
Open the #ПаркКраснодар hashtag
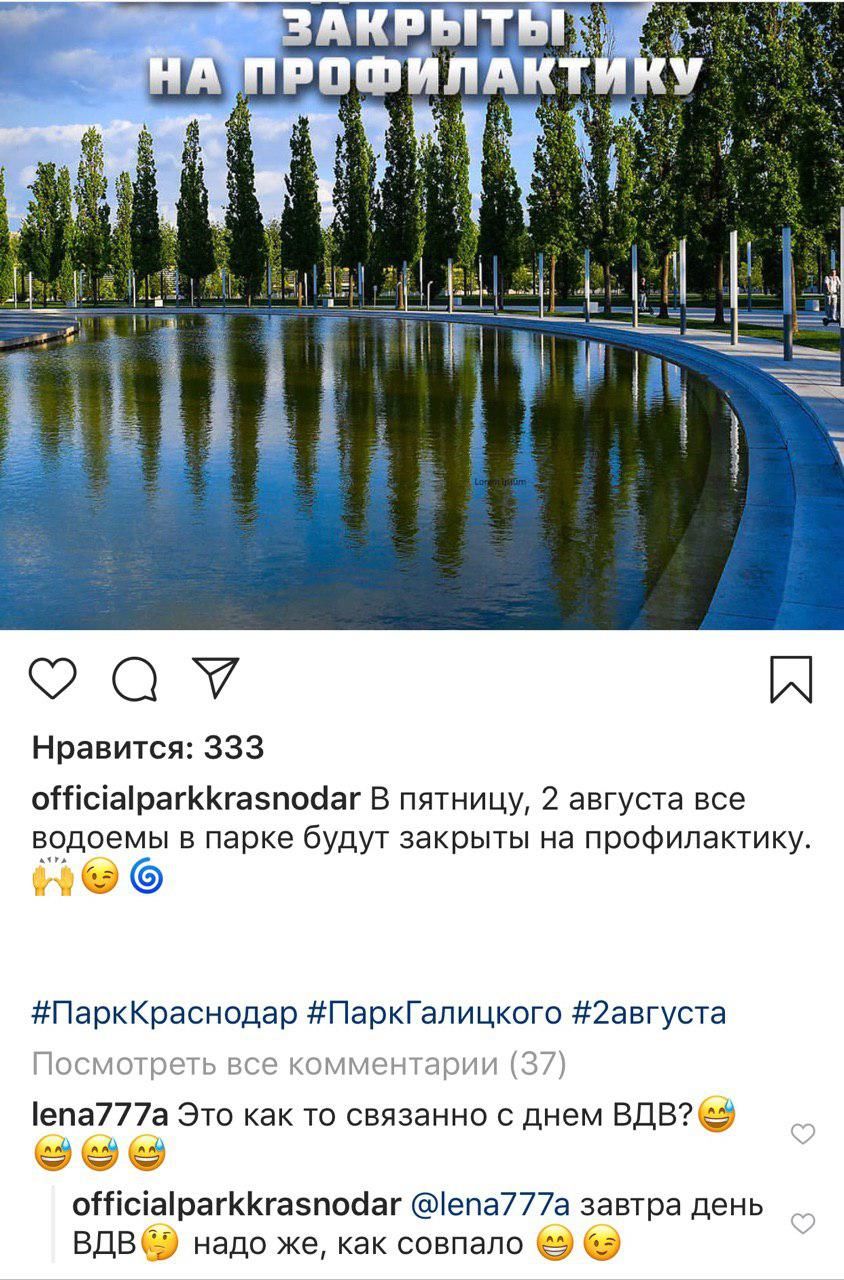pos(164,1013)
